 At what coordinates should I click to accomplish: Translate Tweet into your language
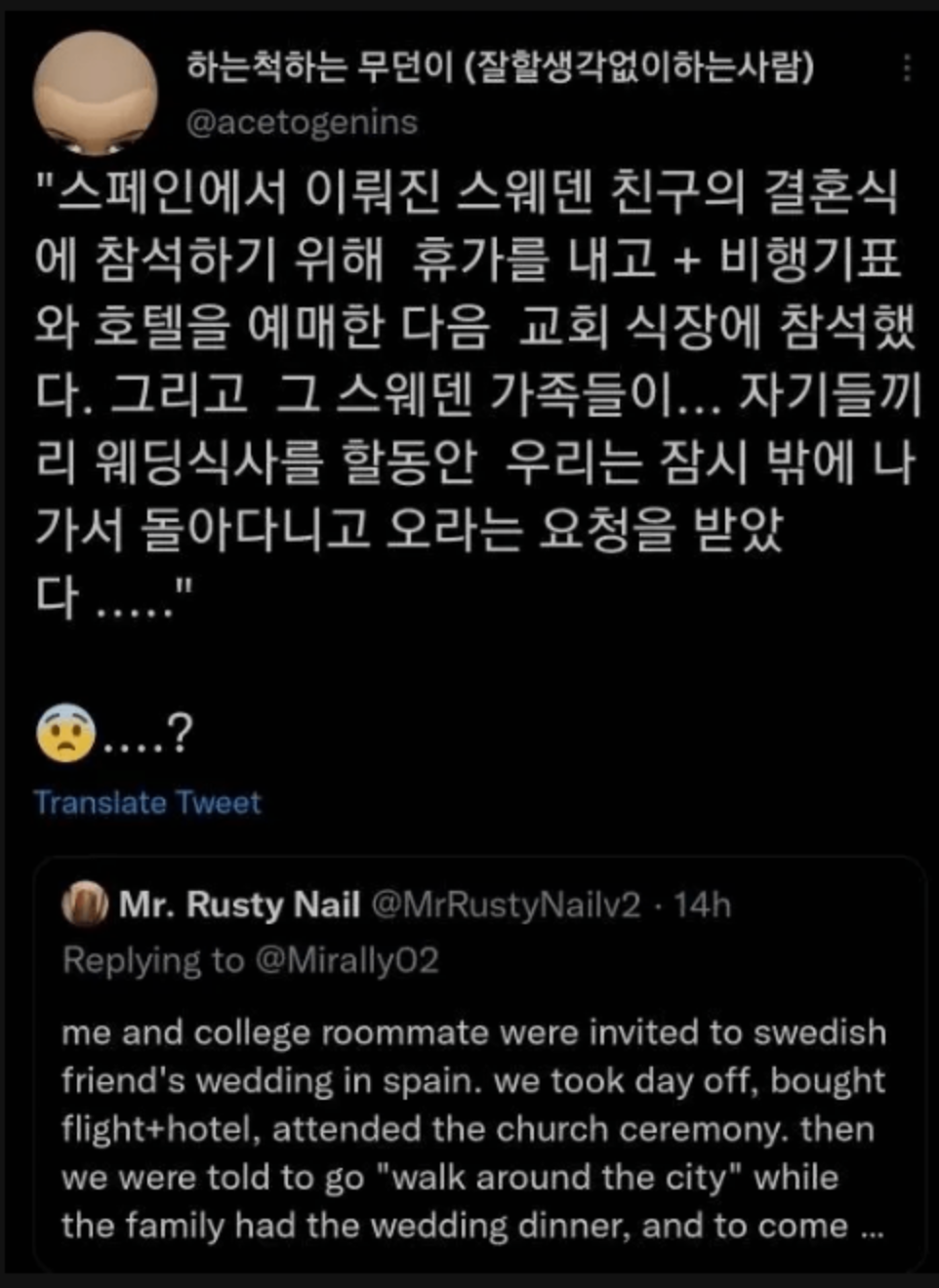146,802
